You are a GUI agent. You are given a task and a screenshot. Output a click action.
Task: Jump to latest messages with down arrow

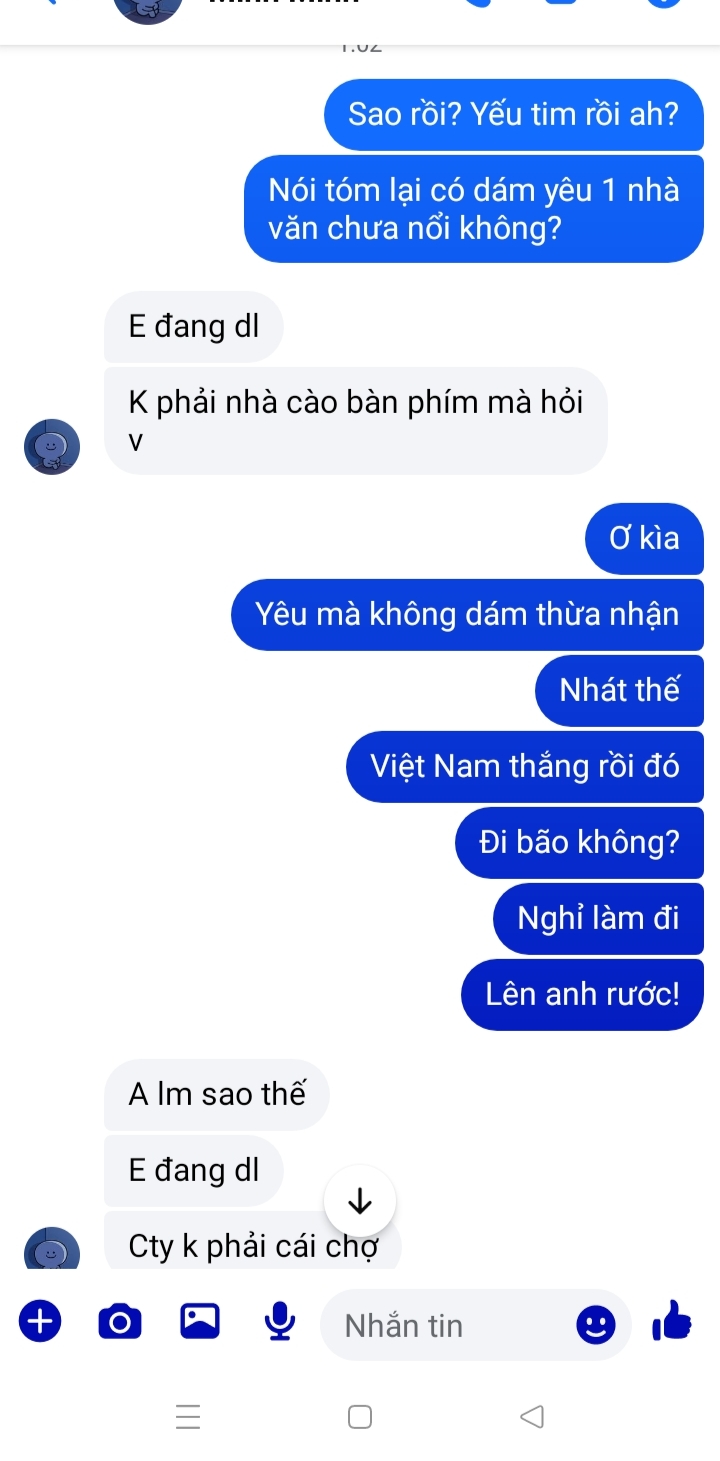(x=360, y=1201)
